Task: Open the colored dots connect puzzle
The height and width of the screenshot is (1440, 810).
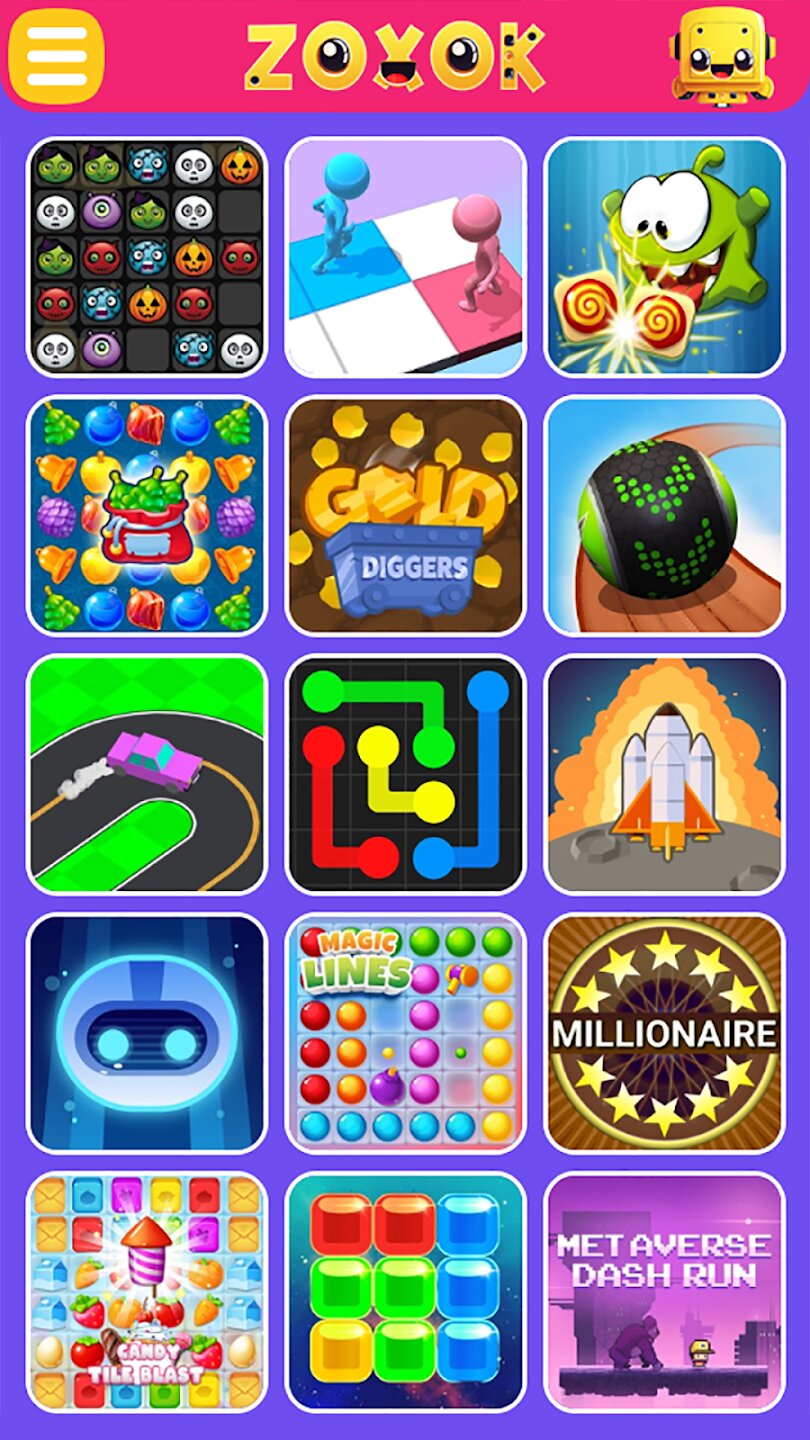Action: (x=405, y=774)
